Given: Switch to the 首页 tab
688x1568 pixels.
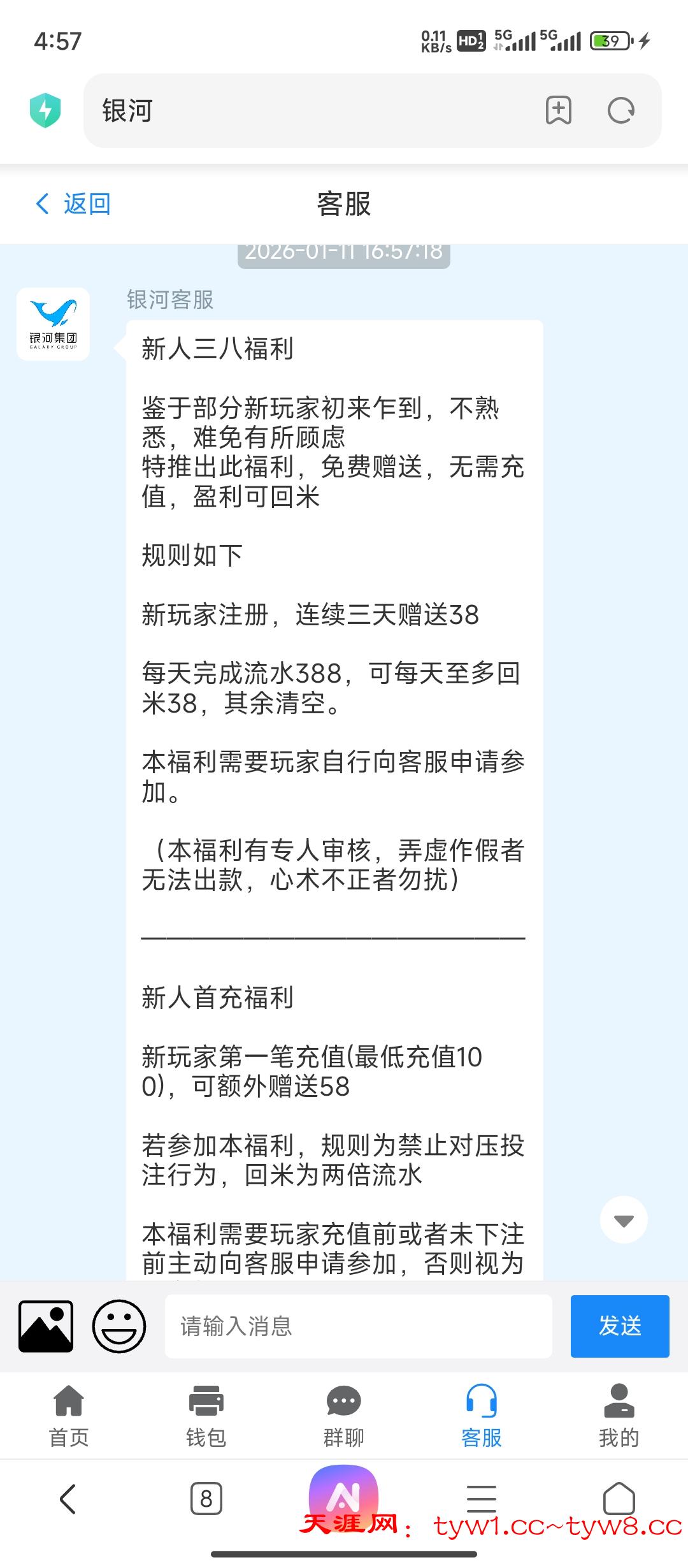Looking at the screenshot, I should coord(69,1415).
